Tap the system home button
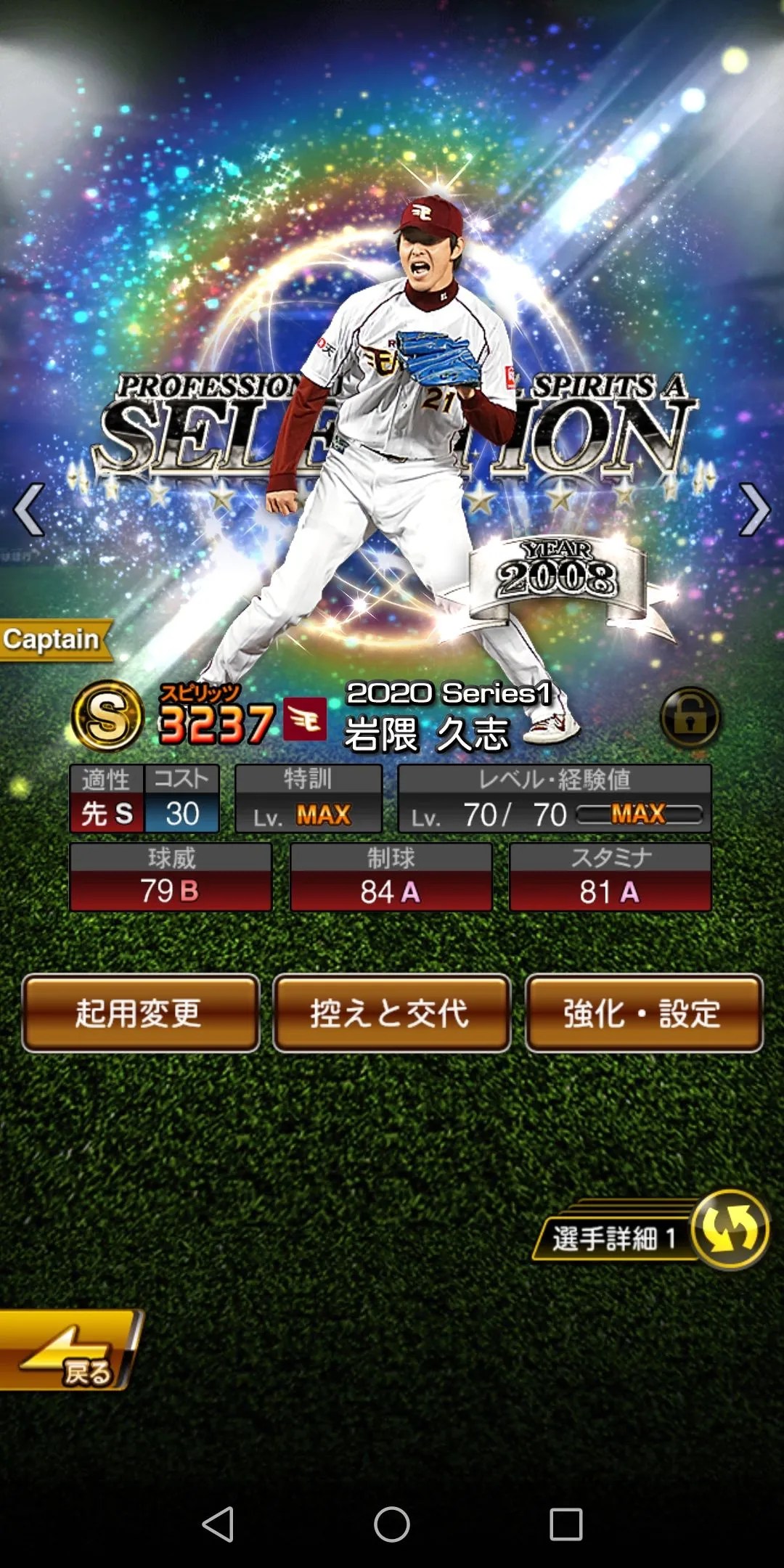The image size is (784, 1568). click(392, 1524)
